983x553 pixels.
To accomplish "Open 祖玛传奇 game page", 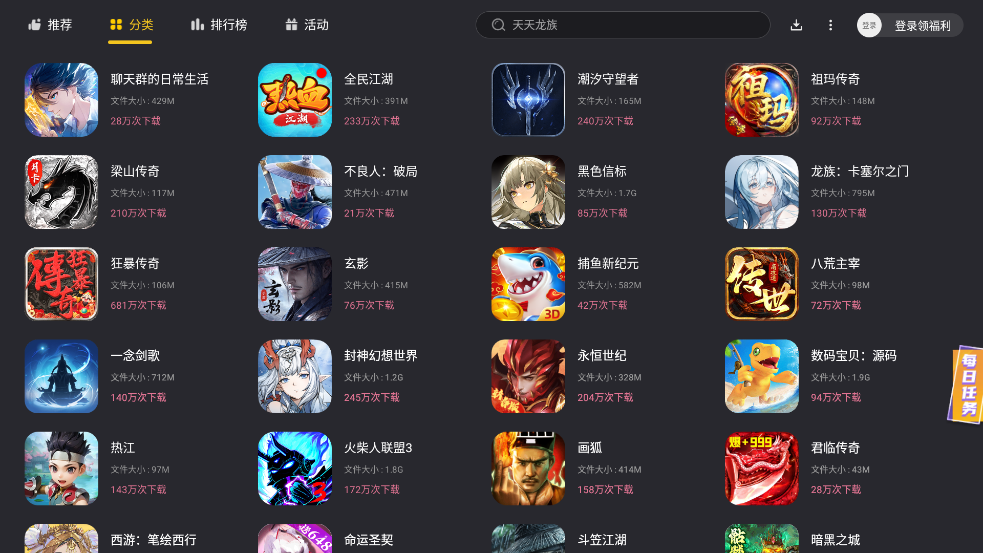I will click(x=762, y=100).
